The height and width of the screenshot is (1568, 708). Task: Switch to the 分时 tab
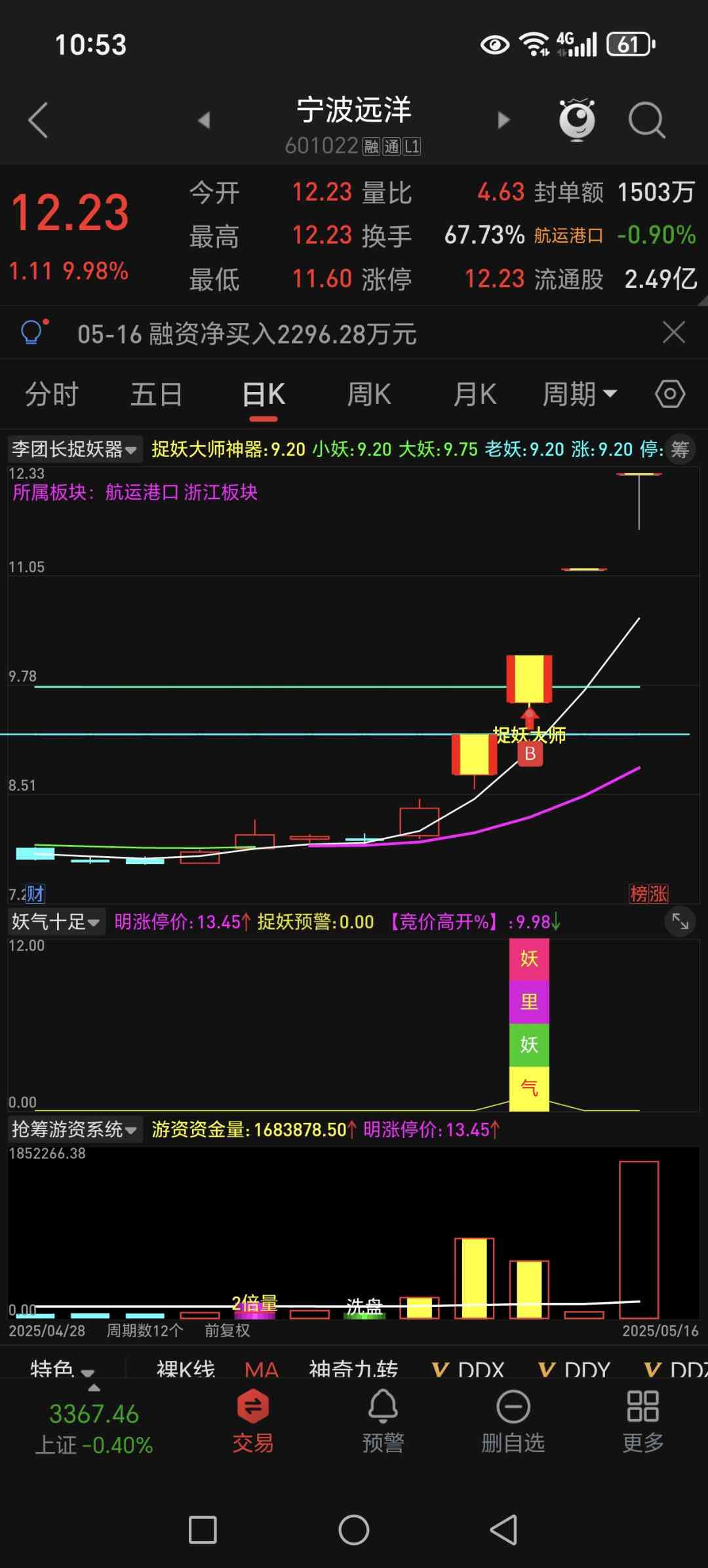52,395
